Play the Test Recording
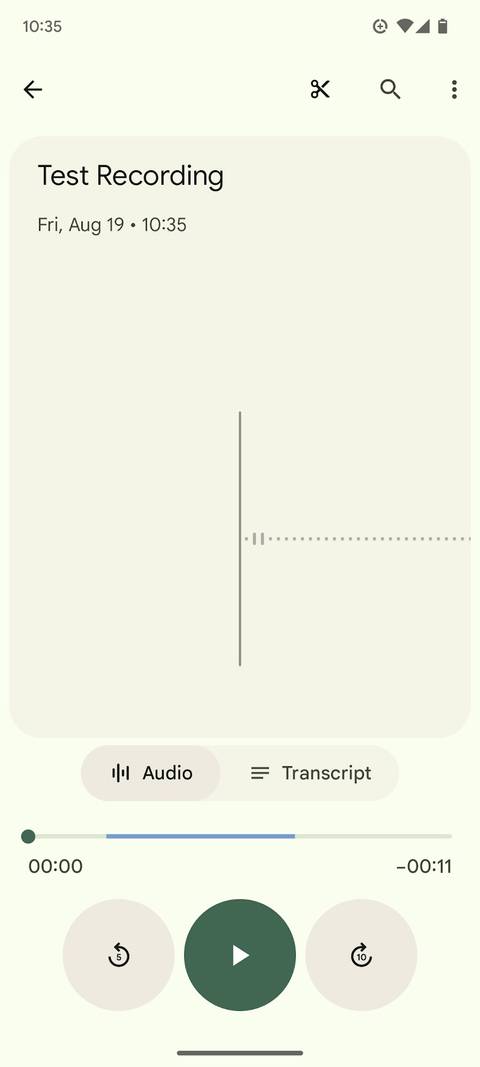The image size is (480, 1067). 240,955
